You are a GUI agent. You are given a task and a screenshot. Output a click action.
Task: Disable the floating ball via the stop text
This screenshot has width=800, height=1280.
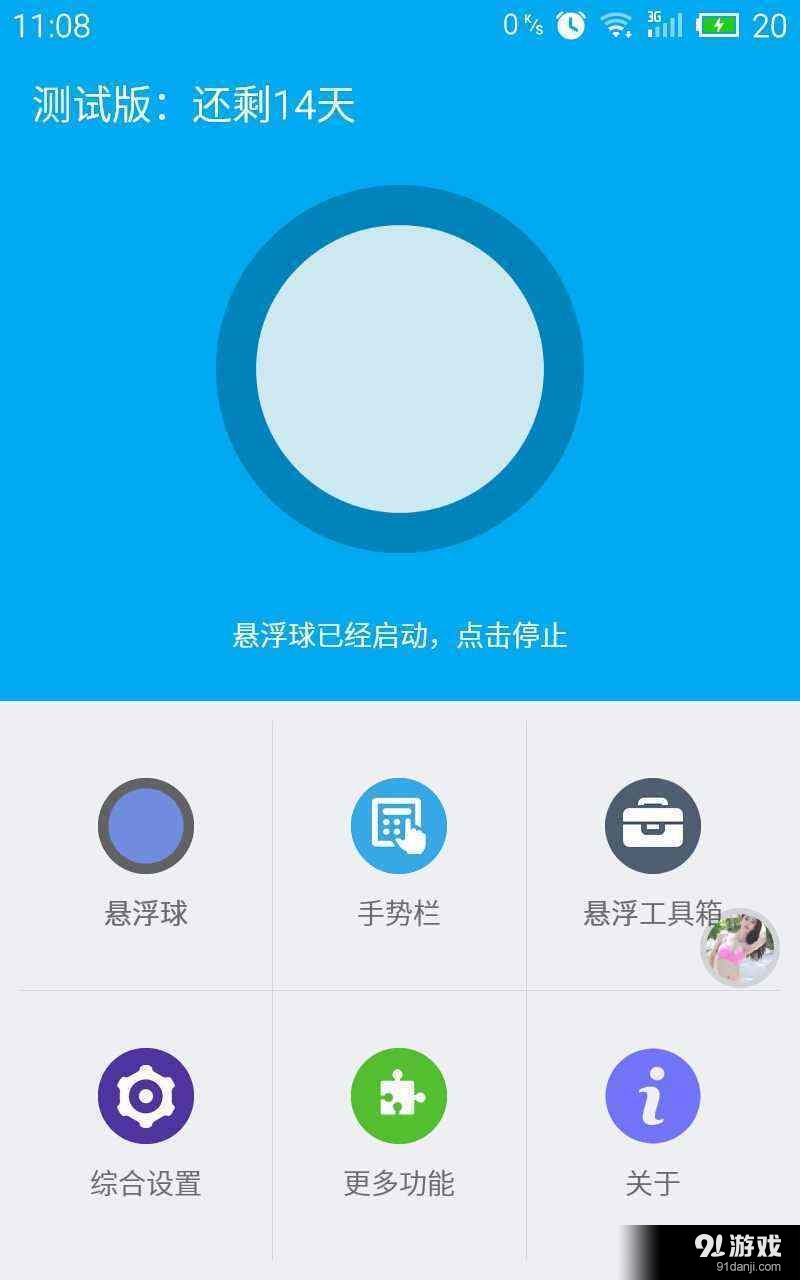coord(400,637)
